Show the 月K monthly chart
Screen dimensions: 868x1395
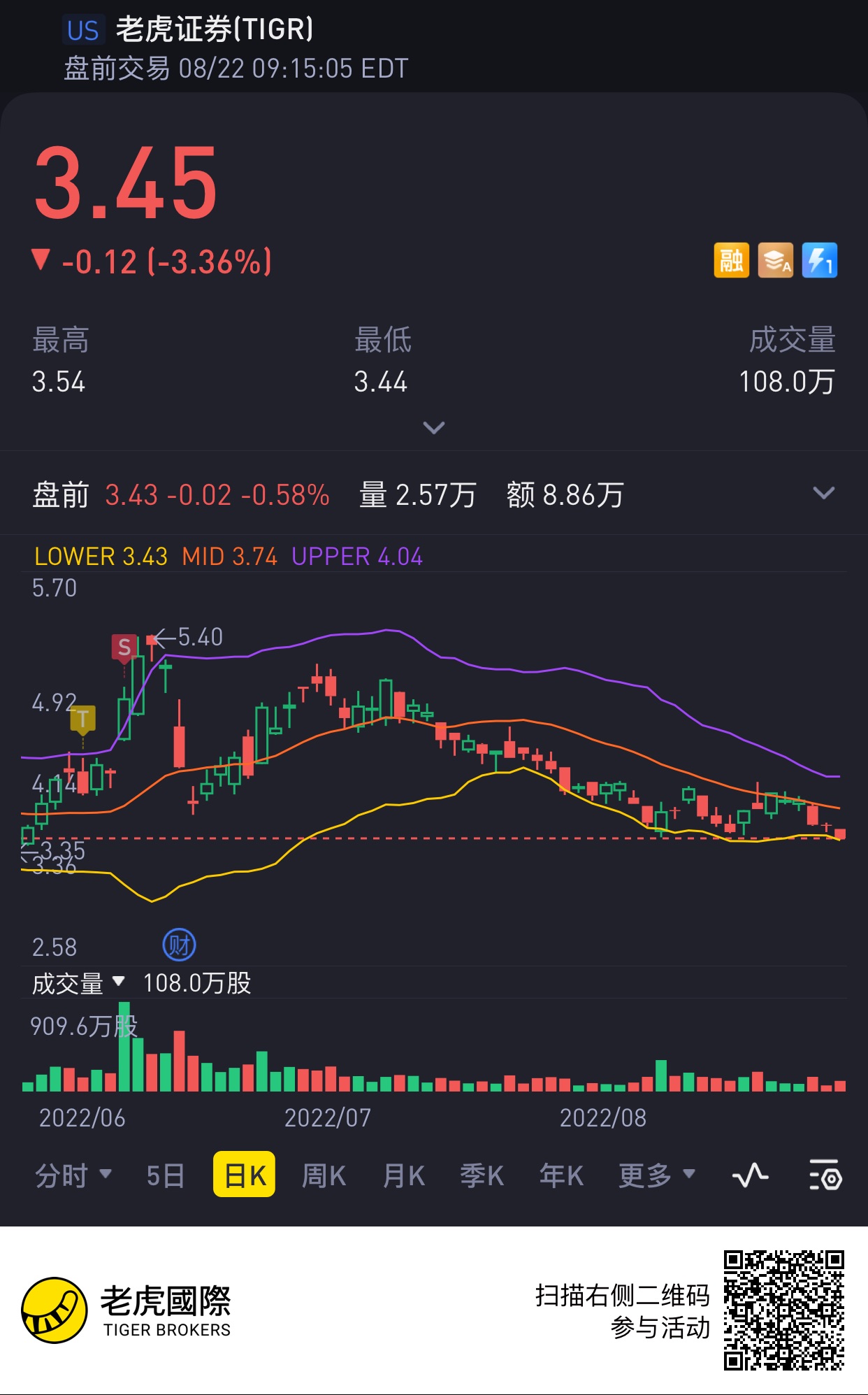[403, 1175]
